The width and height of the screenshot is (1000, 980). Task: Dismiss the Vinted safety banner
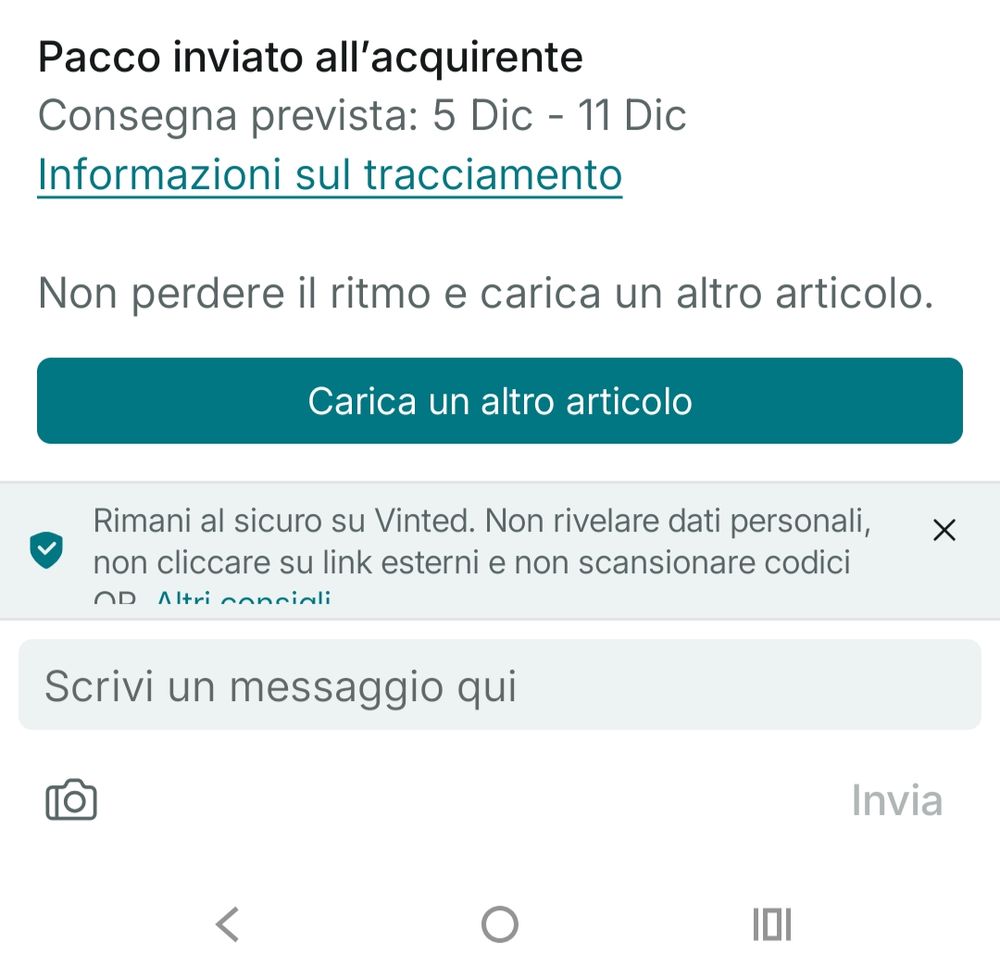(x=944, y=531)
